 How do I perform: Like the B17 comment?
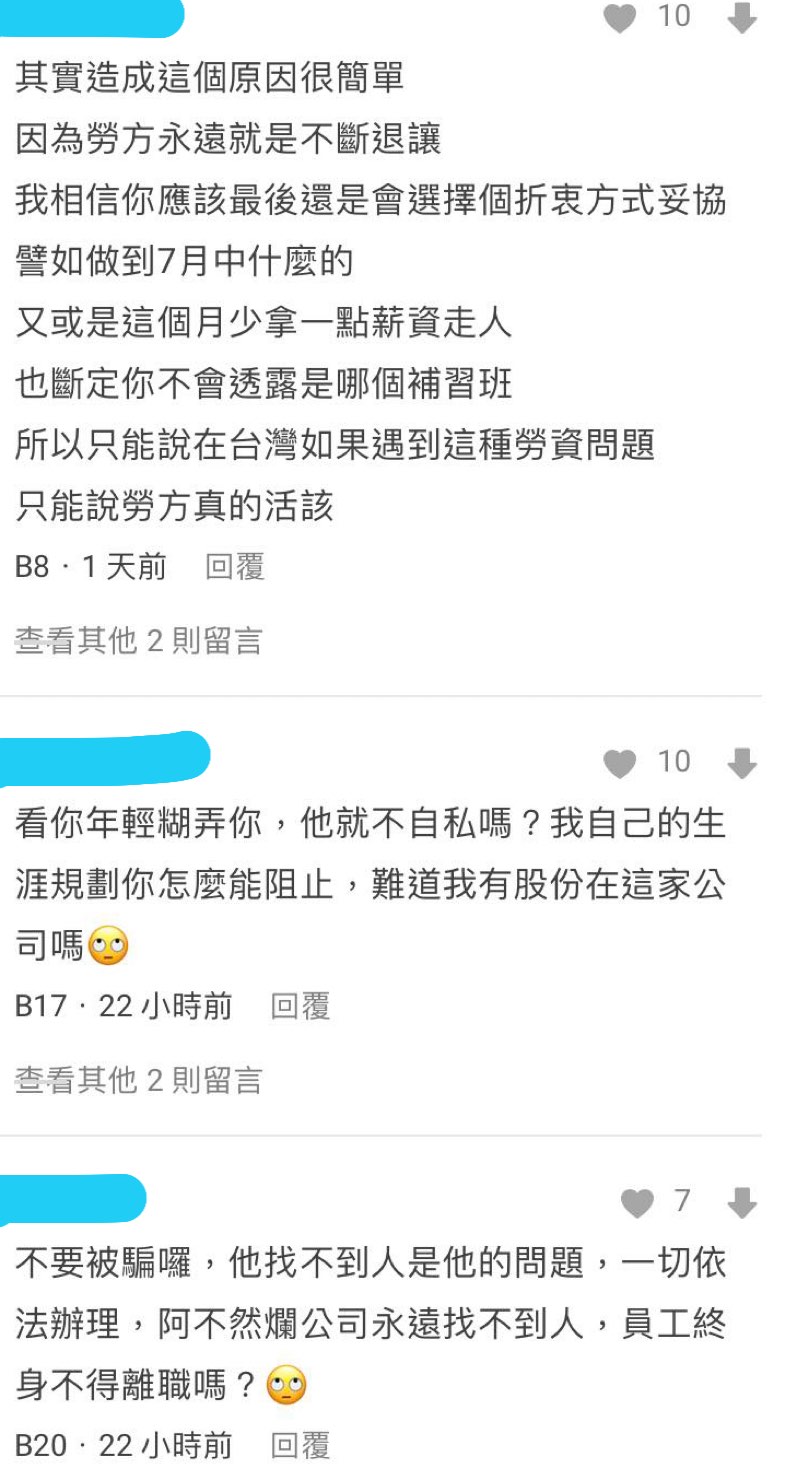tap(620, 763)
